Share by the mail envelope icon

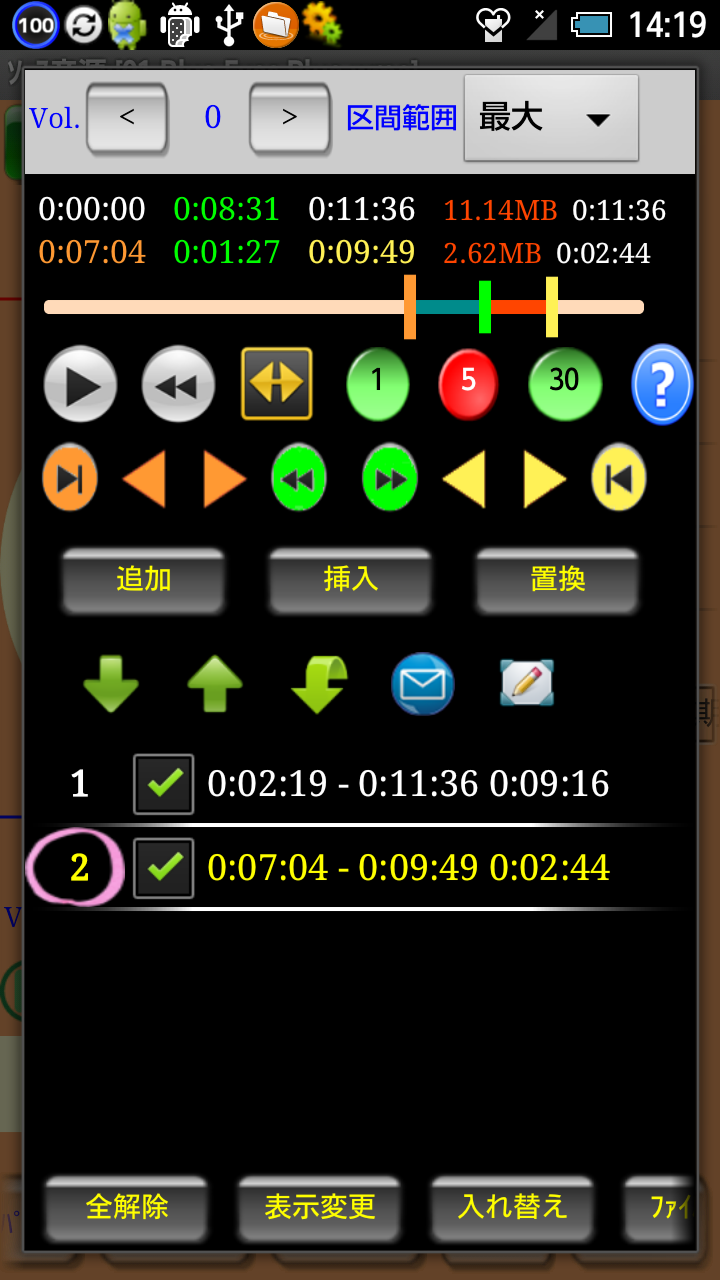click(423, 684)
